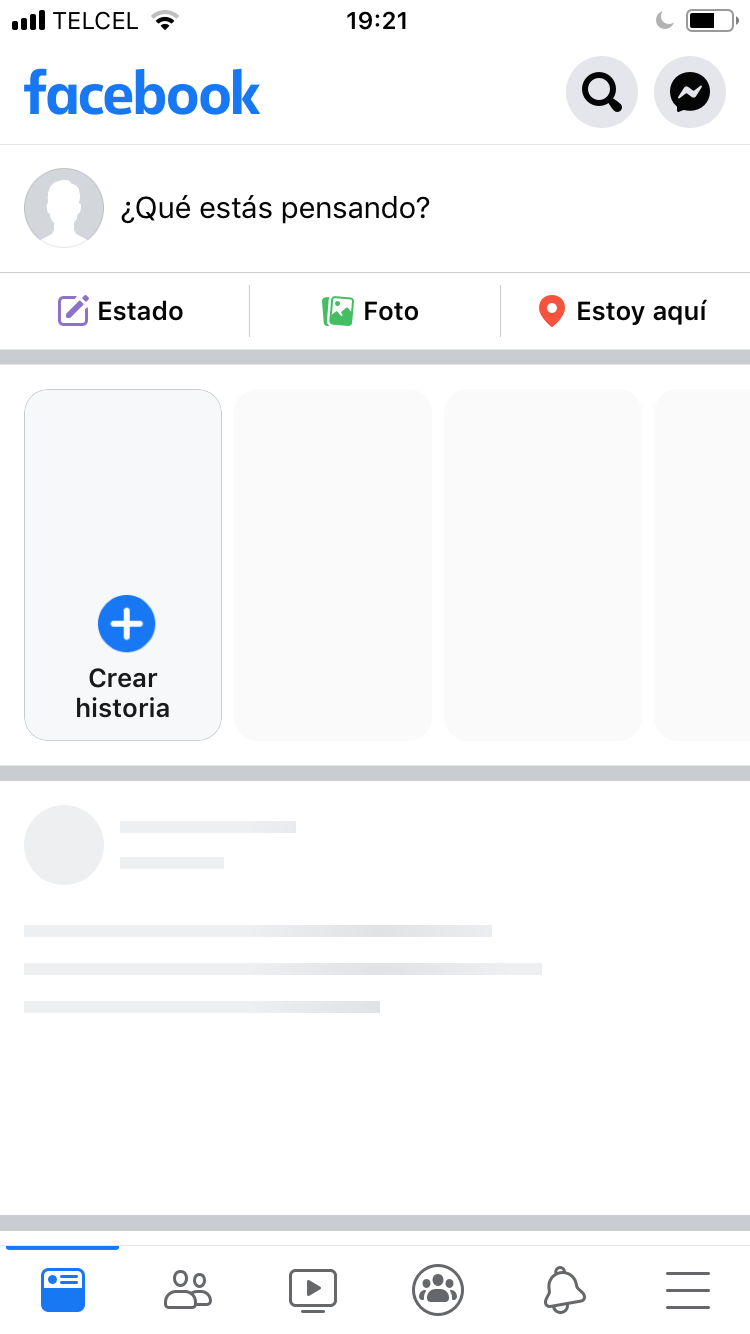Check in with Estoy aquí

pos(623,311)
